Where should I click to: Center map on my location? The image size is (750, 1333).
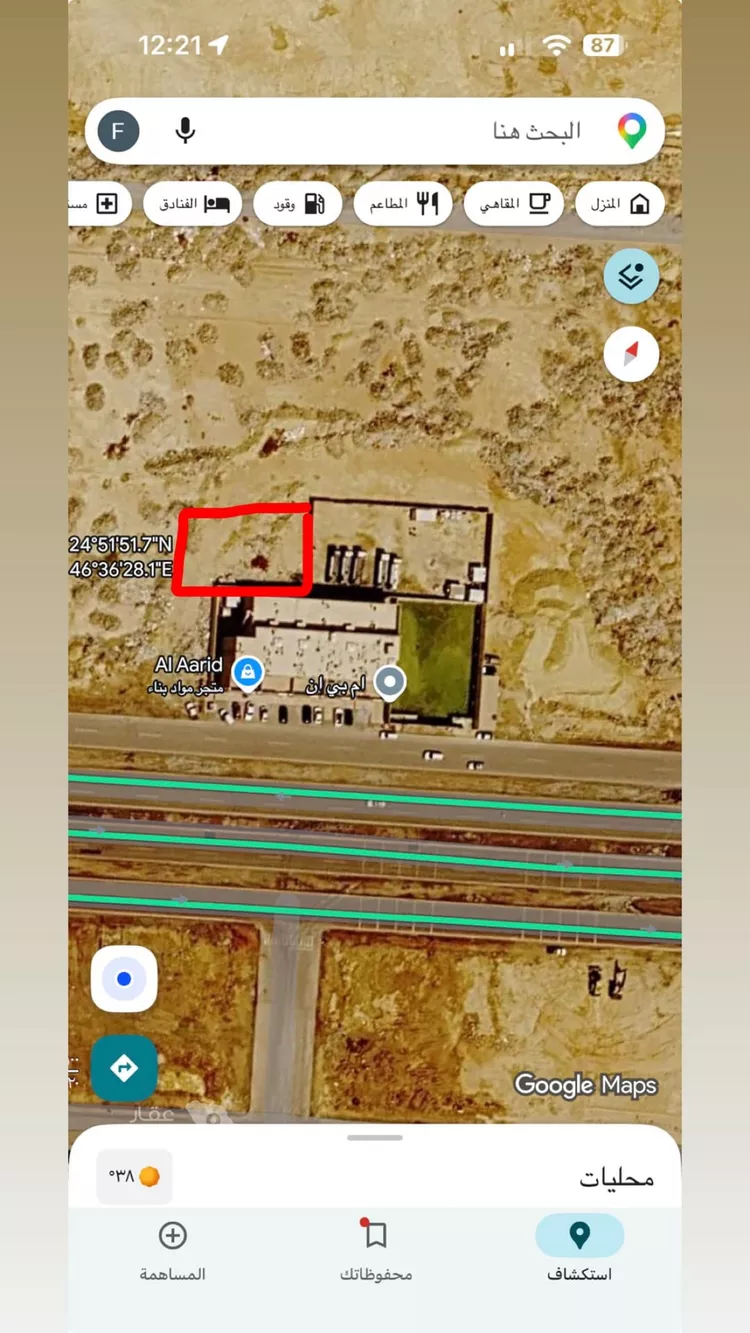124,979
